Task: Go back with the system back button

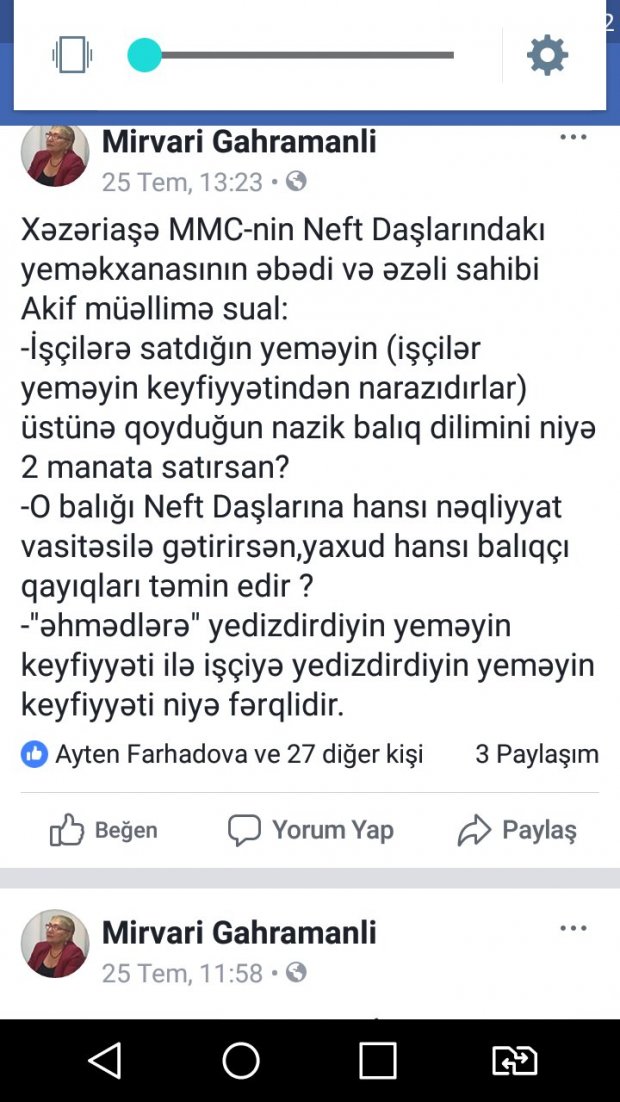Action: (104, 1060)
